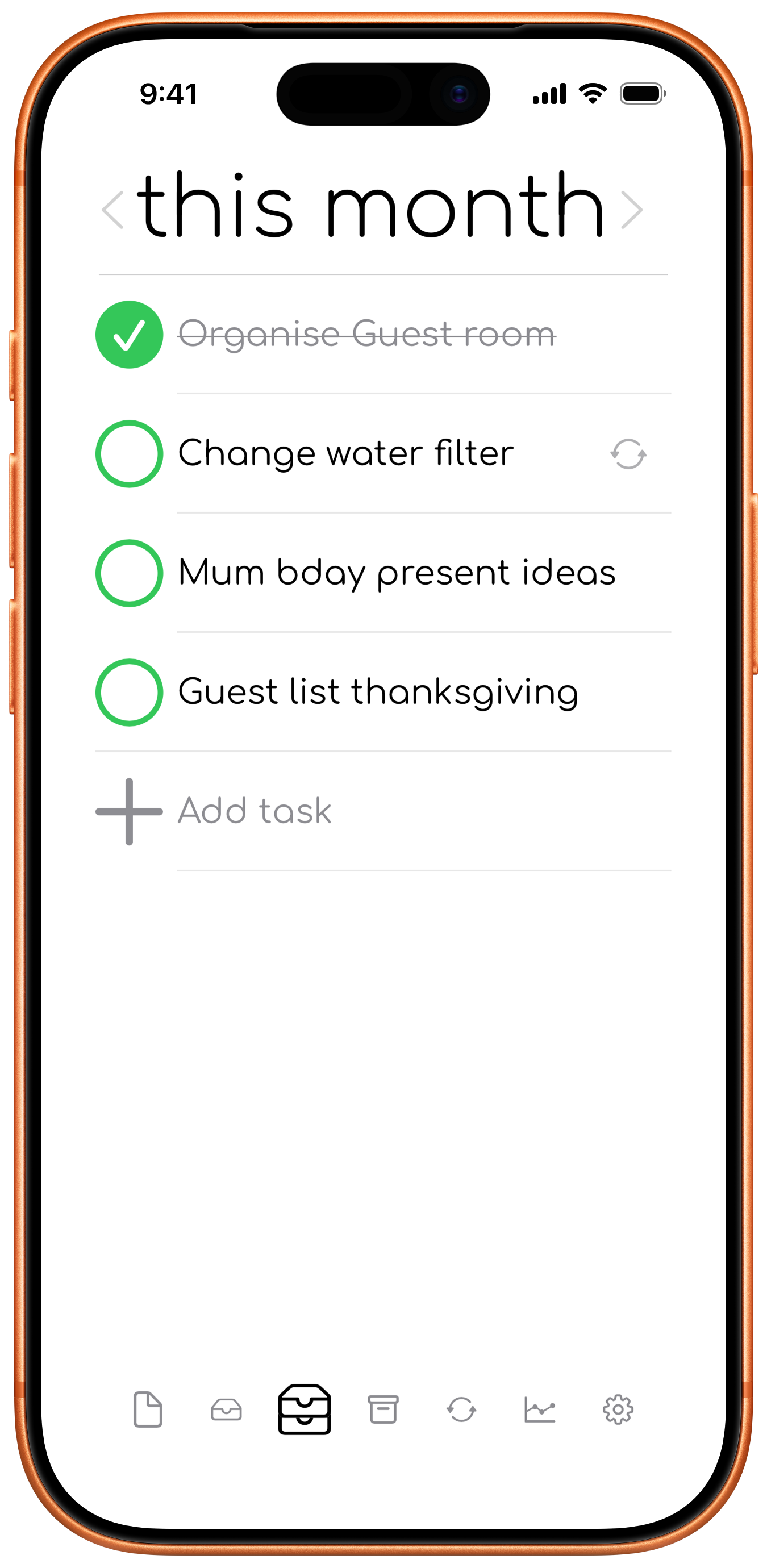Switch to the inbox tray tab
This screenshot has width=767, height=1568.
click(227, 1409)
